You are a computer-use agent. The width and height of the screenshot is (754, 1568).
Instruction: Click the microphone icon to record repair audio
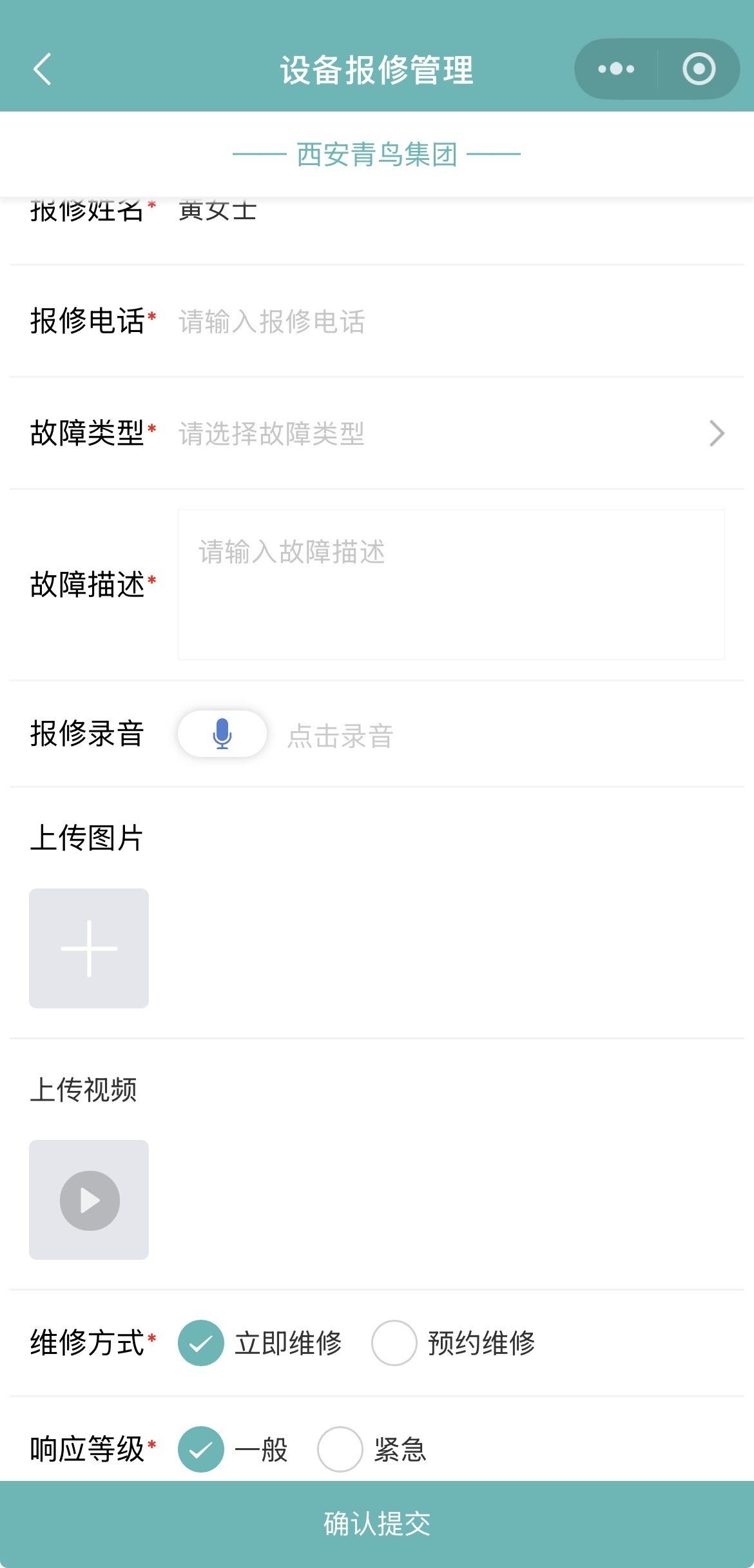pyautogui.click(x=222, y=734)
